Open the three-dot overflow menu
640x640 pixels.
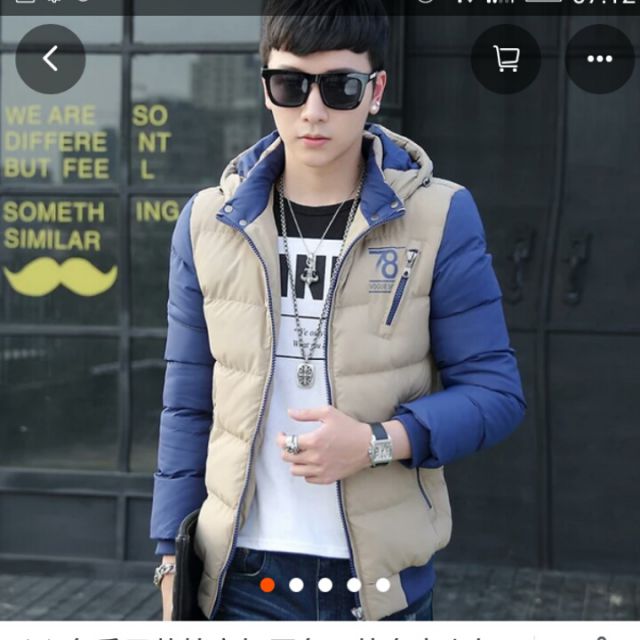[x=599, y=59]
